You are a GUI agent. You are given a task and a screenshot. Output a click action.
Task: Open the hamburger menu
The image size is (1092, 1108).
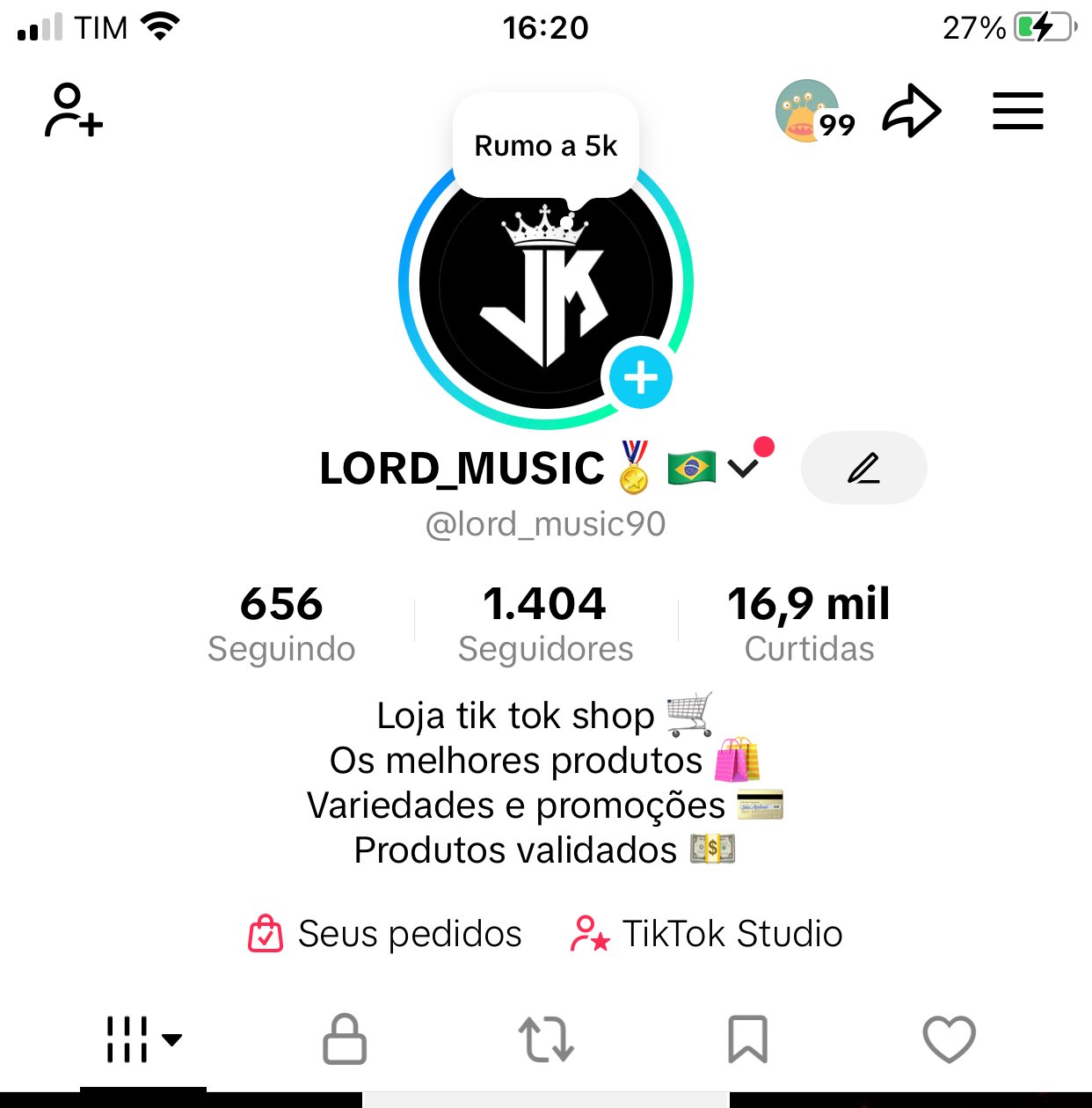pyautogui.click(x=1017, y=112)
